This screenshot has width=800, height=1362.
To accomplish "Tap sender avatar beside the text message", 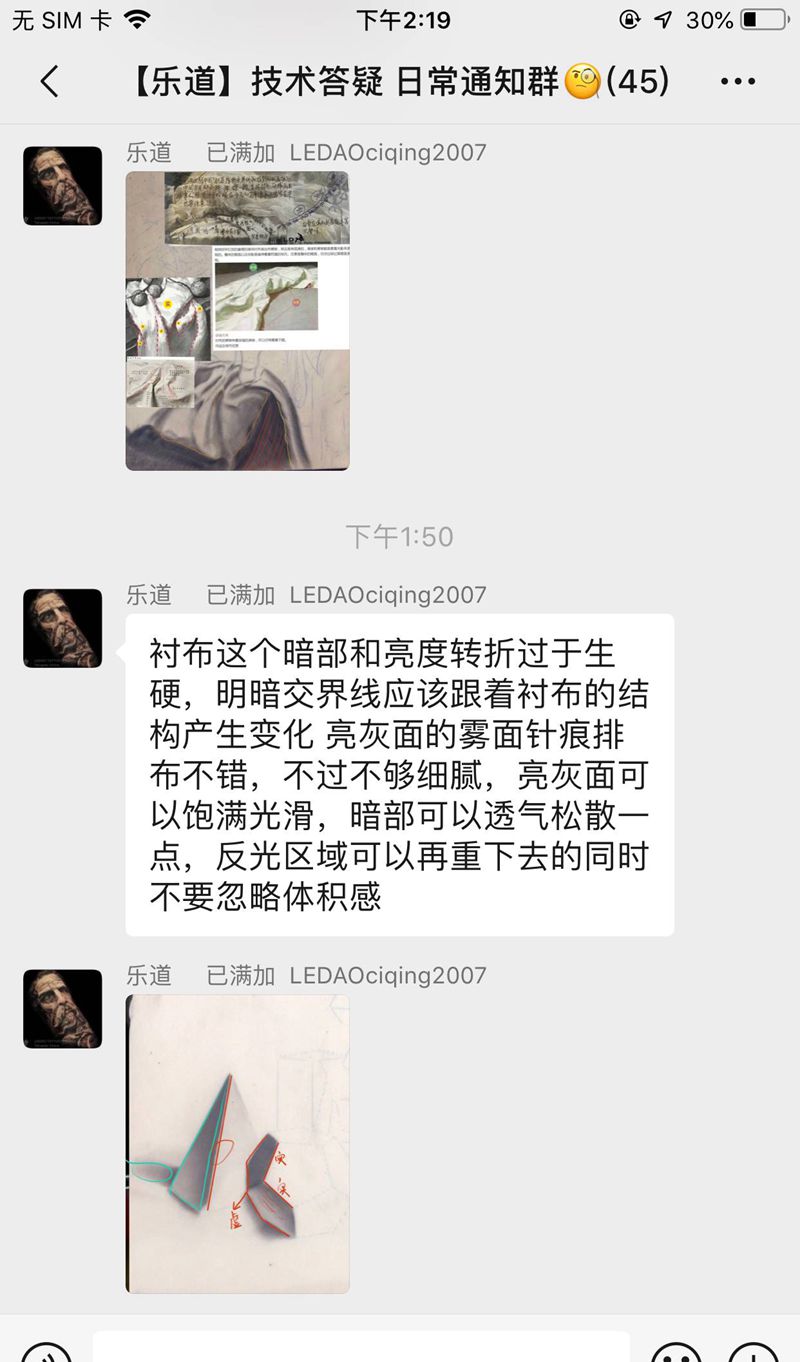I will click(62, 628).
